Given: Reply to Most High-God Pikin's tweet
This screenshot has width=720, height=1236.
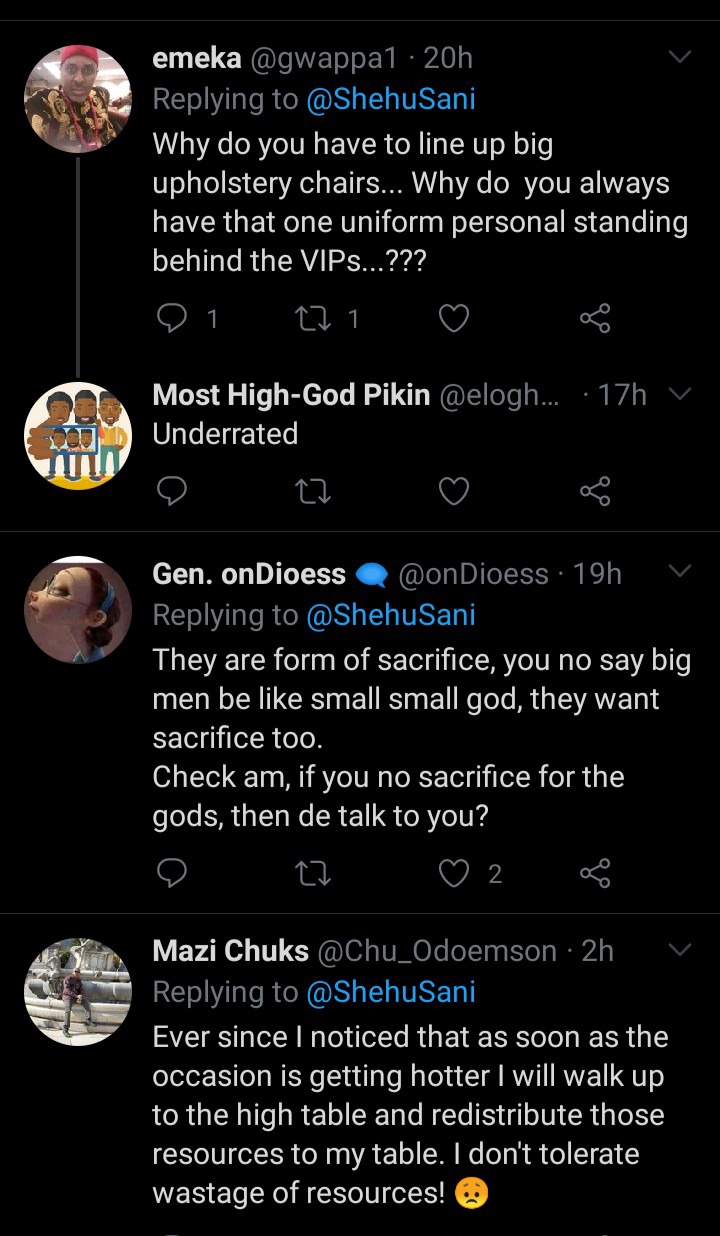Looking at the screenshot, I should (173, 491).
